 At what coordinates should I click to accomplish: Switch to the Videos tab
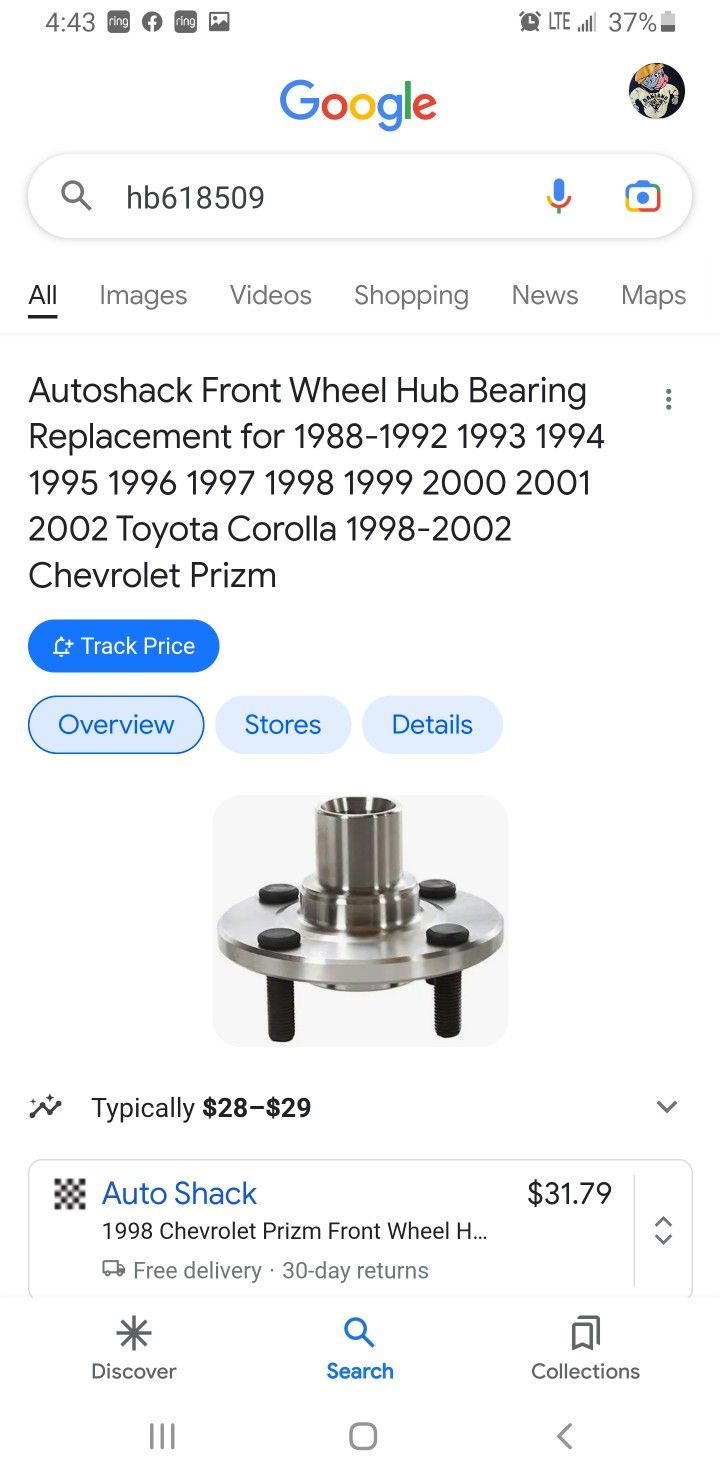[270, 295]
